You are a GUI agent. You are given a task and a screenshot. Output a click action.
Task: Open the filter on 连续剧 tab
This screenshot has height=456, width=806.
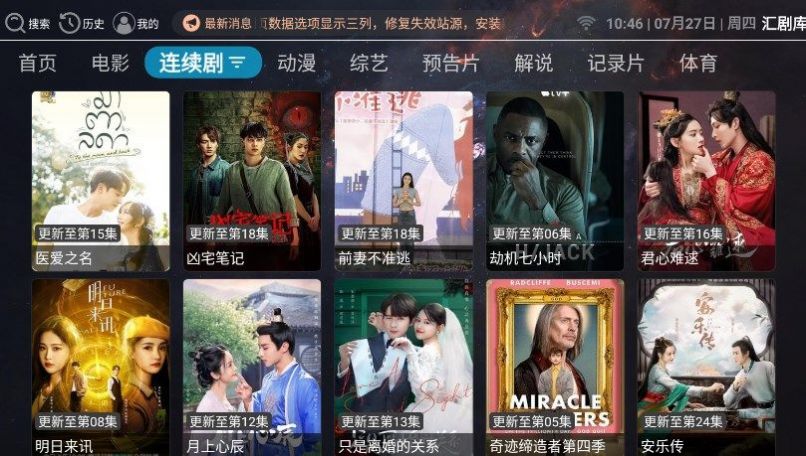(x=237, y=63)
